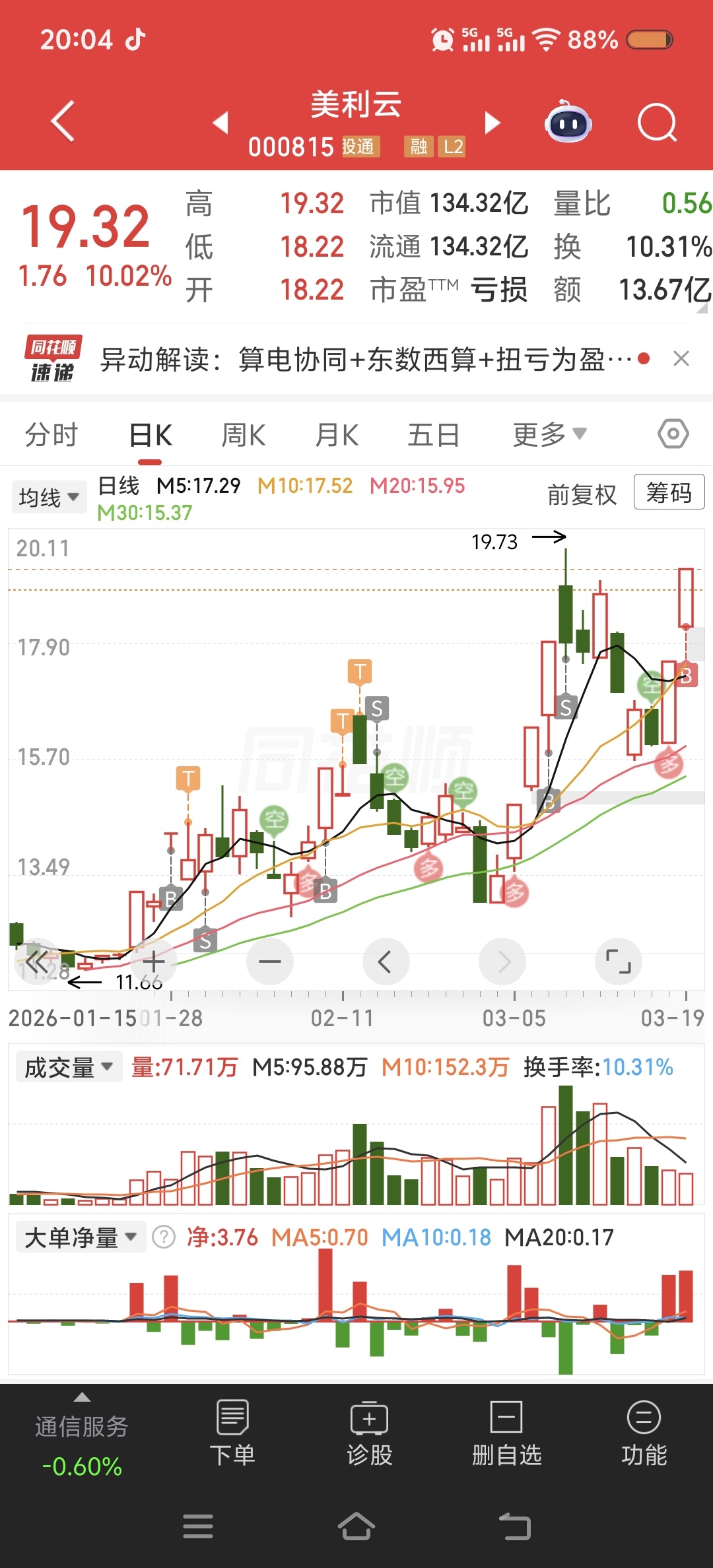Open the robot AI assistant
Viewport: 713px width, 1568px height.
(568, 122)
